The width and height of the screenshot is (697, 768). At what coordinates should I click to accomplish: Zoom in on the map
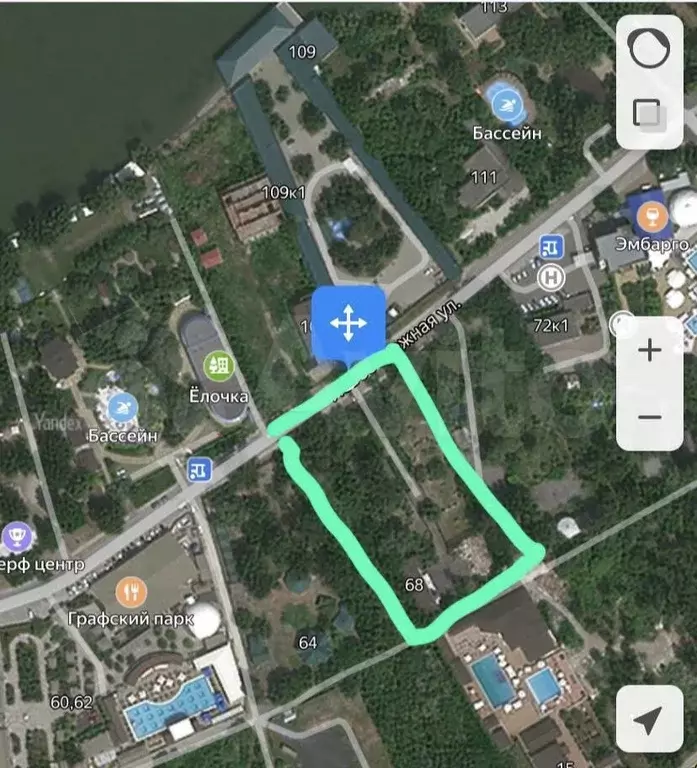pyautogui.click(x=650, y=350)
